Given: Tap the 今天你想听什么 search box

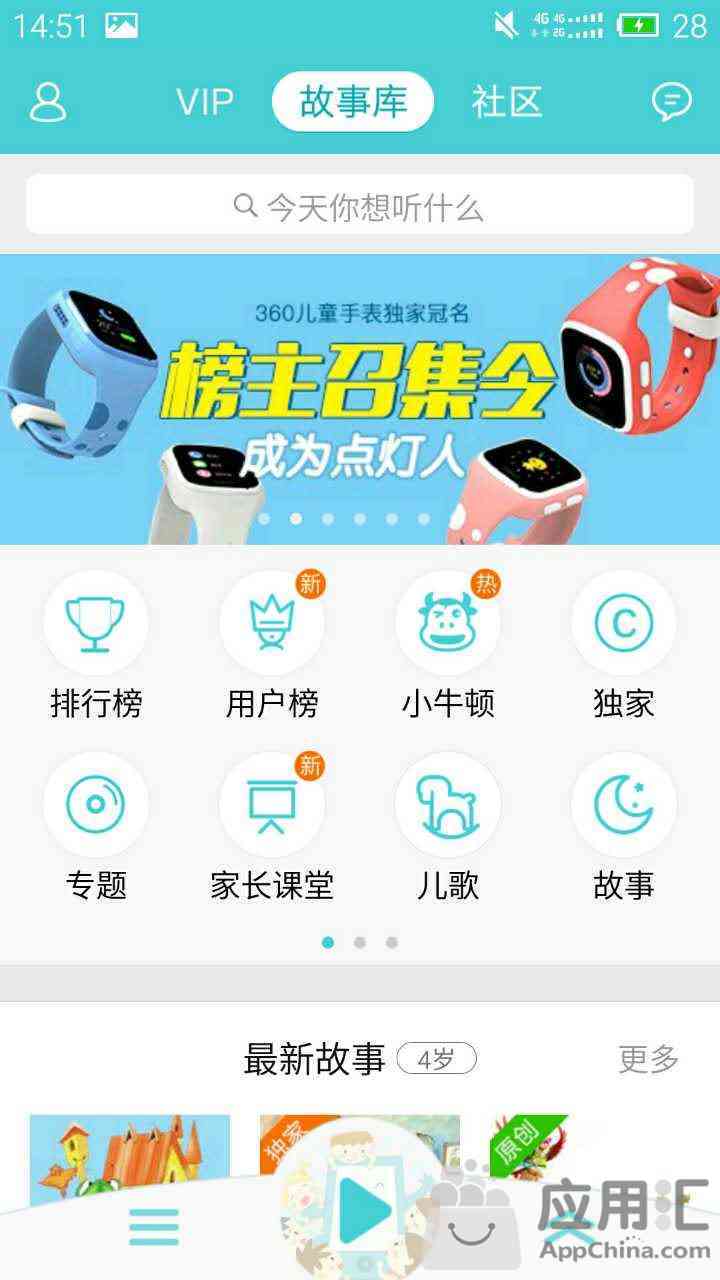Looking at the screenshot, I should click(x=360, y=205).
